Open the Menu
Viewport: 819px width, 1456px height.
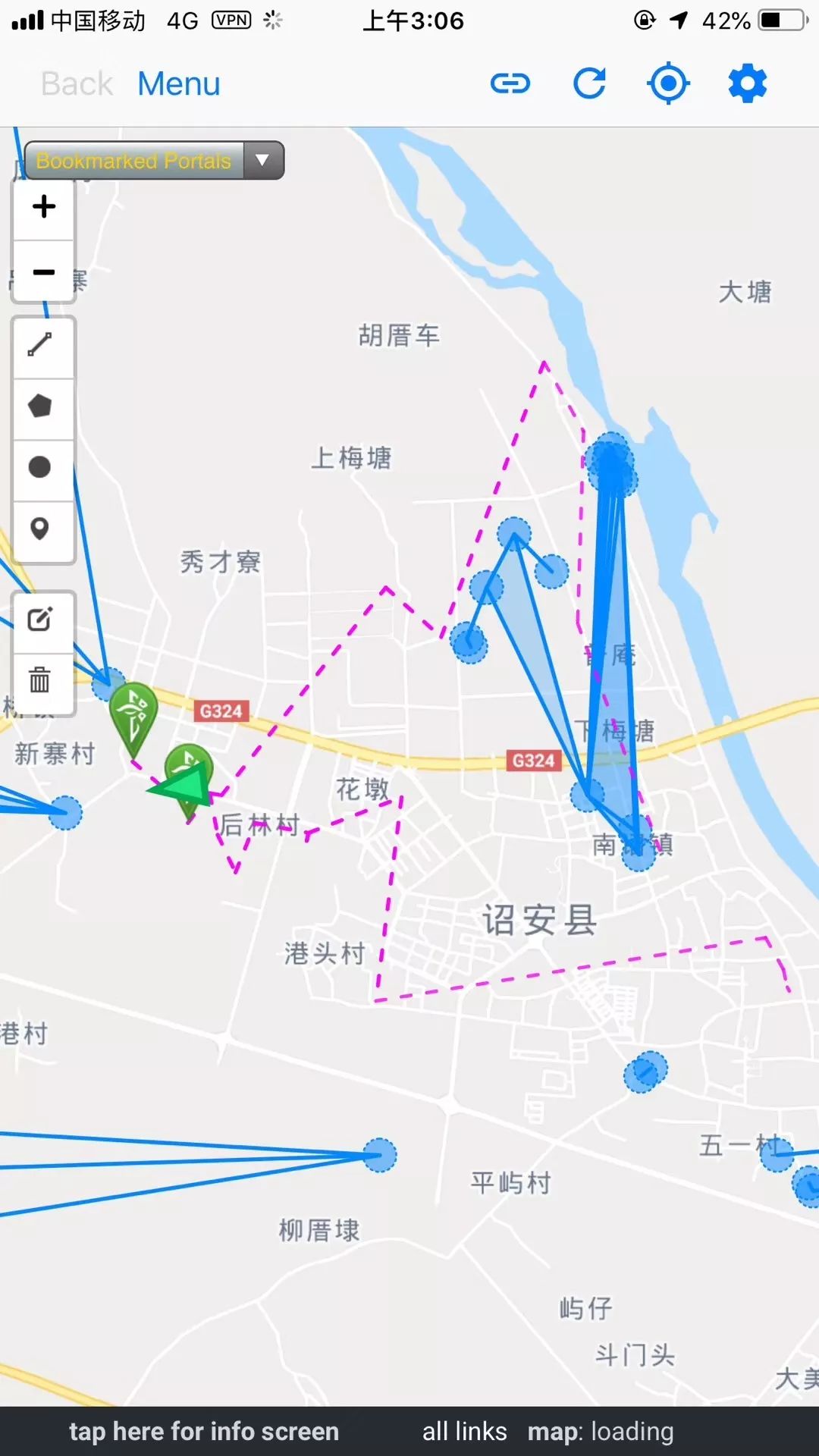[177, 83]
